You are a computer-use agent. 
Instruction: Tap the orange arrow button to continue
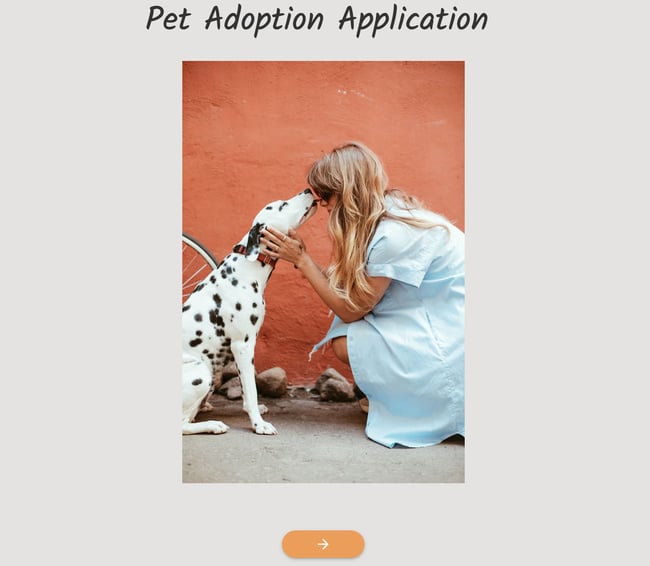pos(323,544)
